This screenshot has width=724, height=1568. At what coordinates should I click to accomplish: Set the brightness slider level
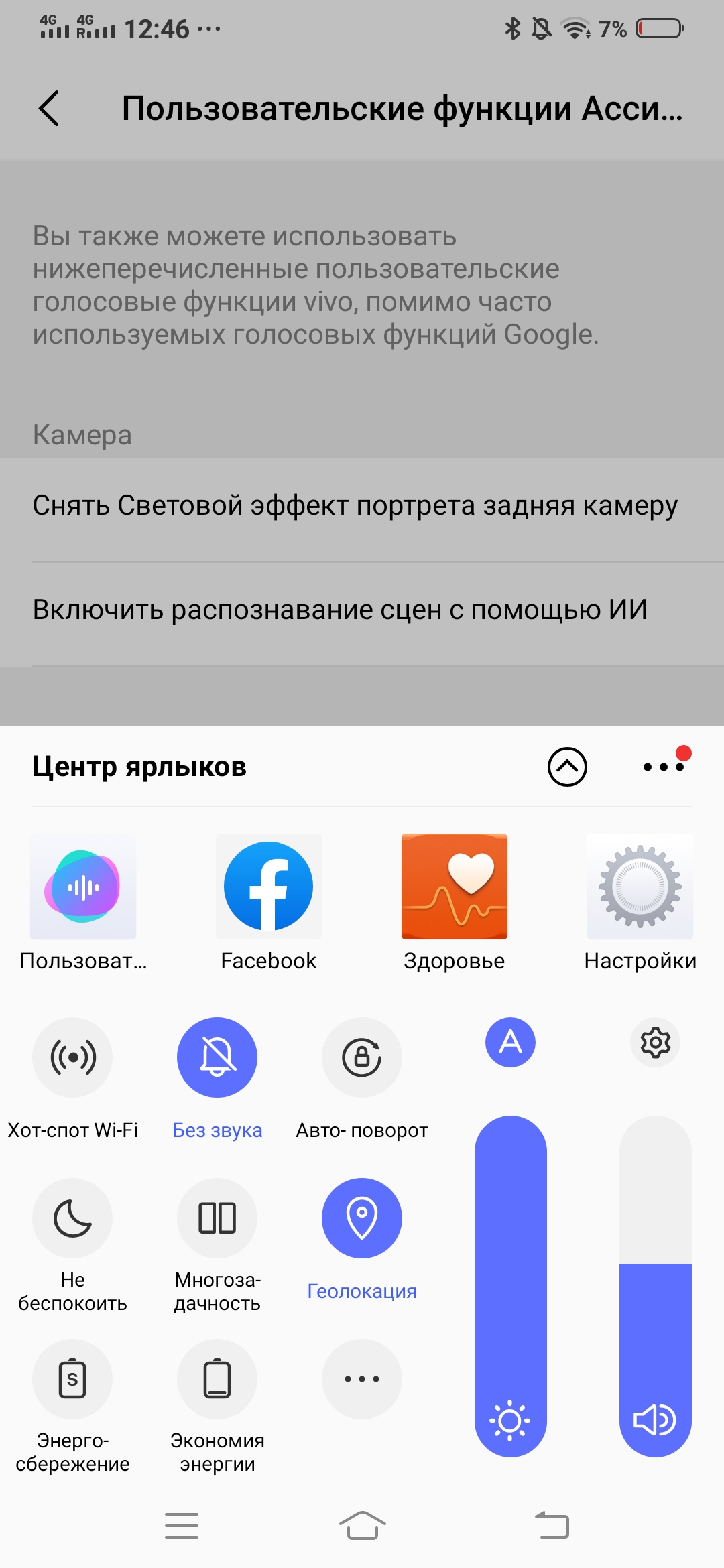[x=511, y=1273]
